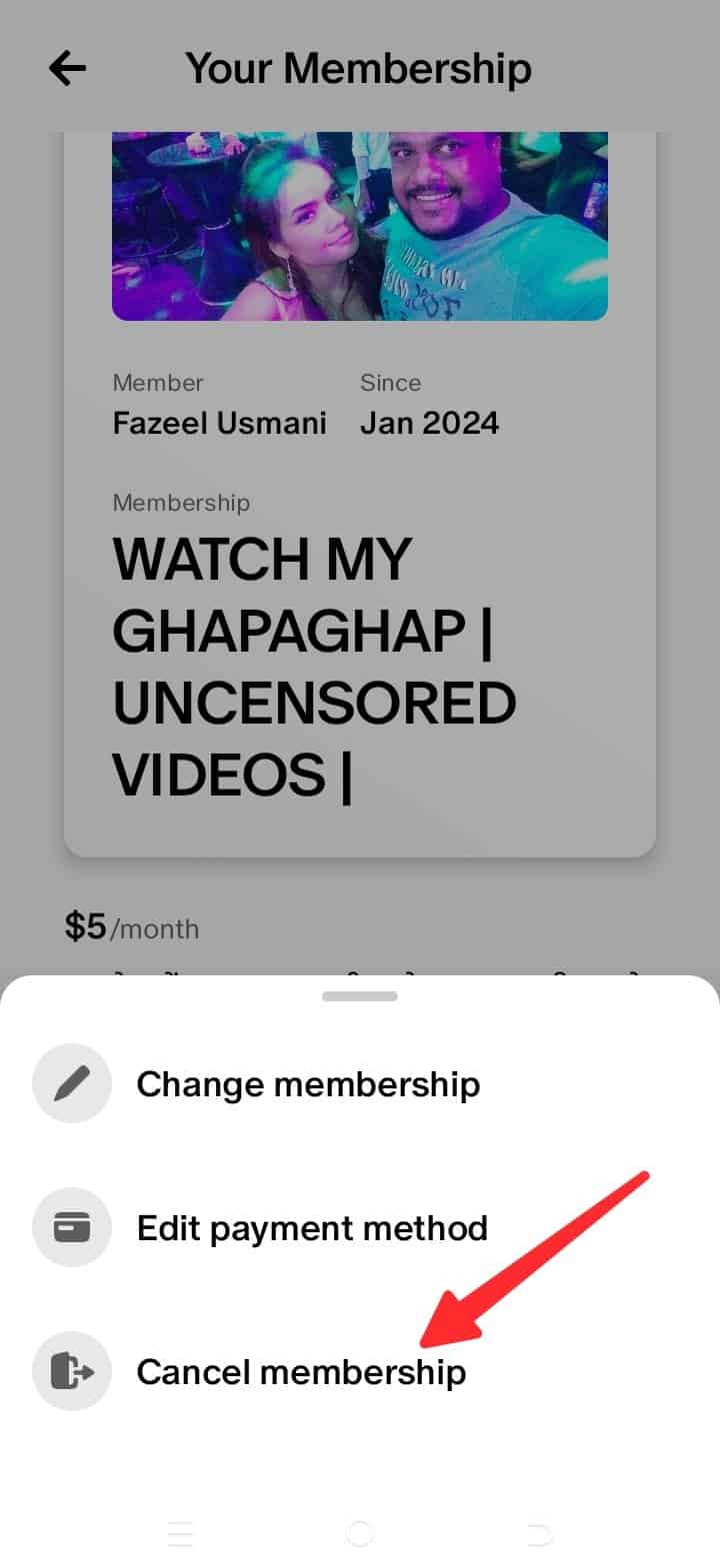This screenshot has height=1568, width=720.
Task: Select Change membership option
Action: (360, 1083)
